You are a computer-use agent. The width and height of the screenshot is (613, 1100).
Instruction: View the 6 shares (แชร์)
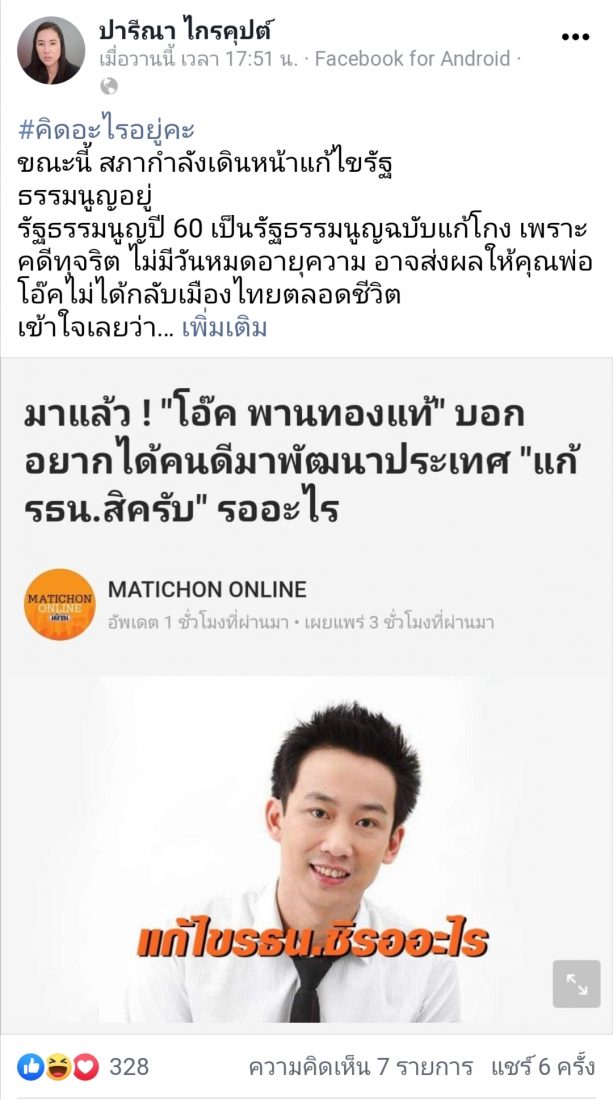[x=542, y=1067]
